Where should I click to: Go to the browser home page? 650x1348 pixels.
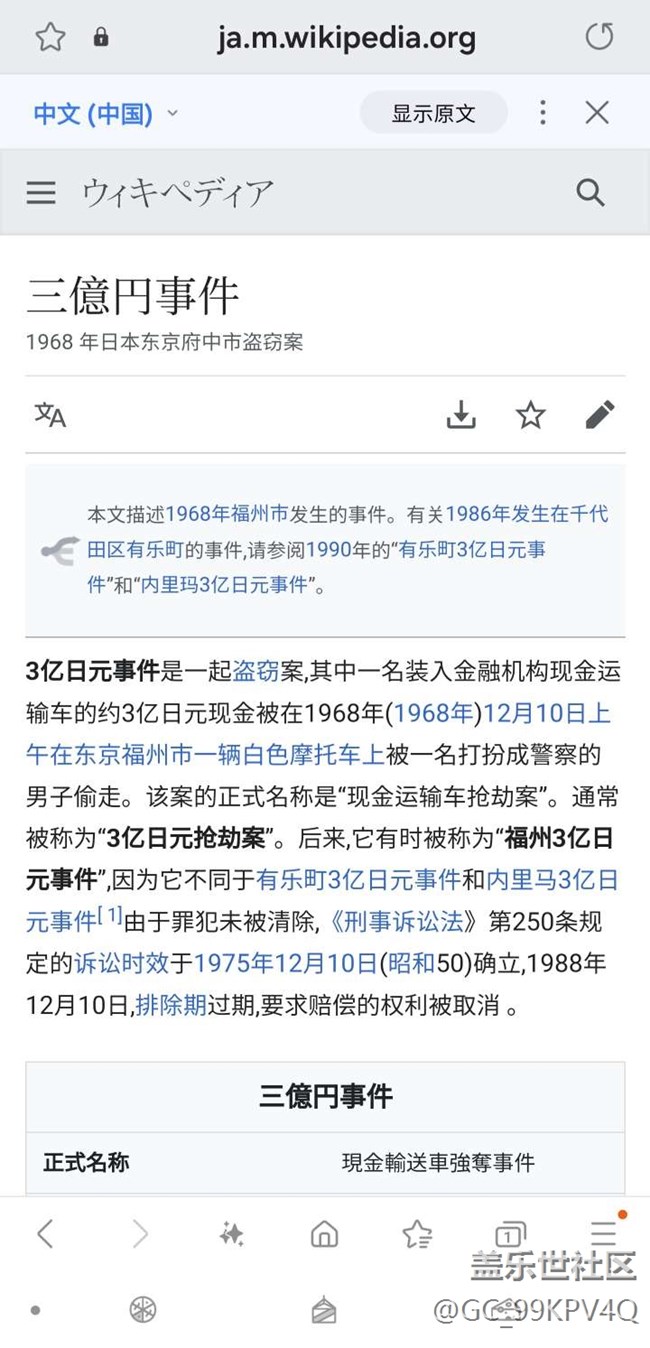tap(324, 1235)
